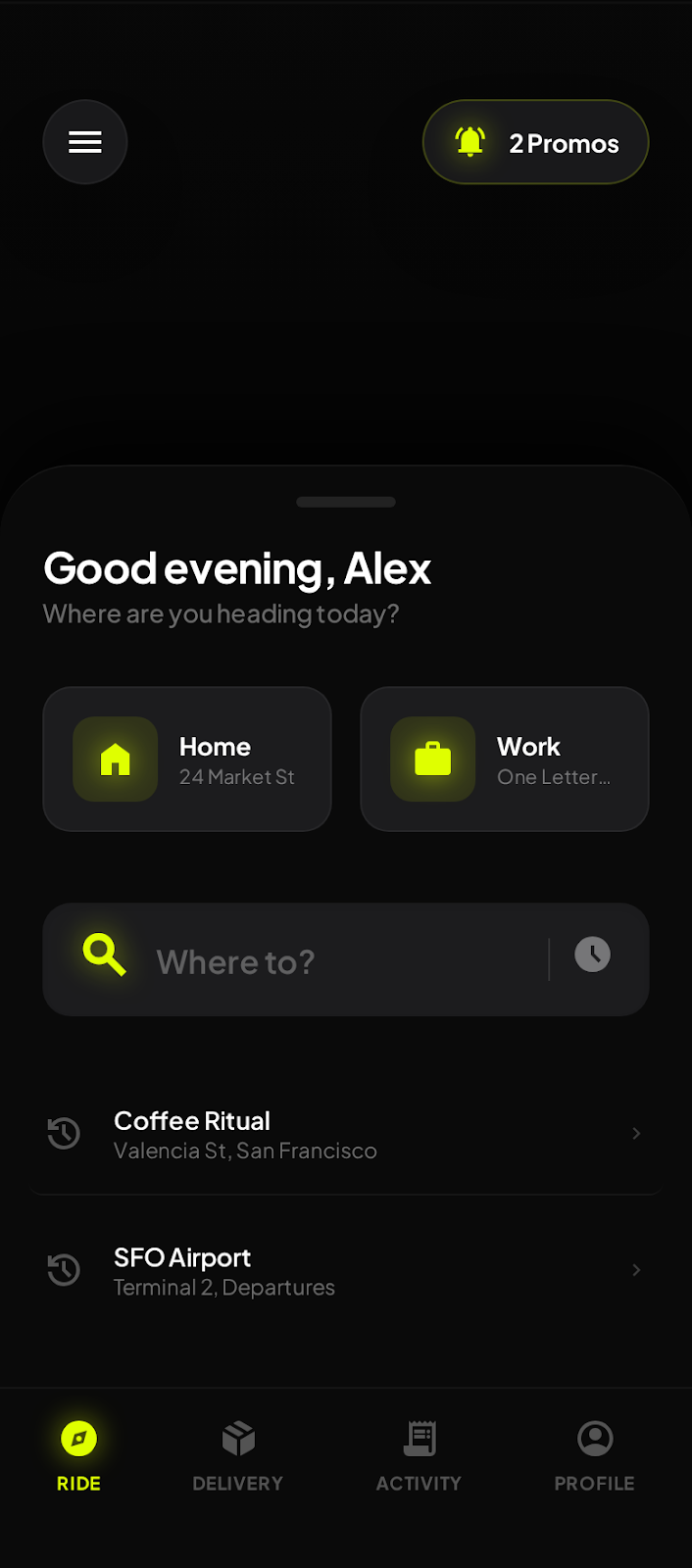Viewport: 692px width, 1568px height.
Task: Select the Work saved place
Action: [x=505, y=759]
